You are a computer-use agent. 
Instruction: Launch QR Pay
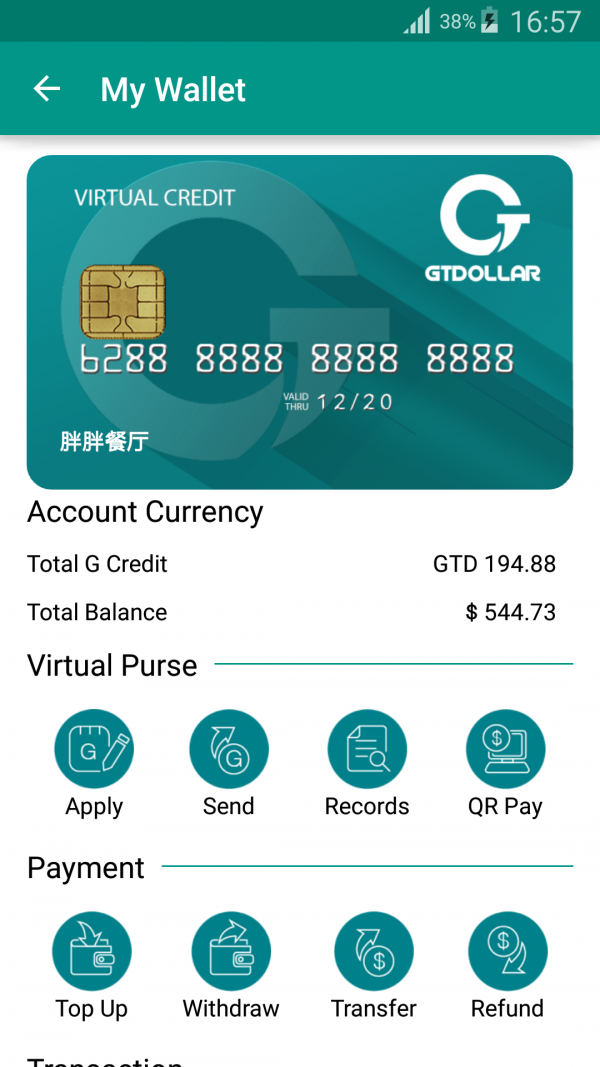click(x=505, y=750)
